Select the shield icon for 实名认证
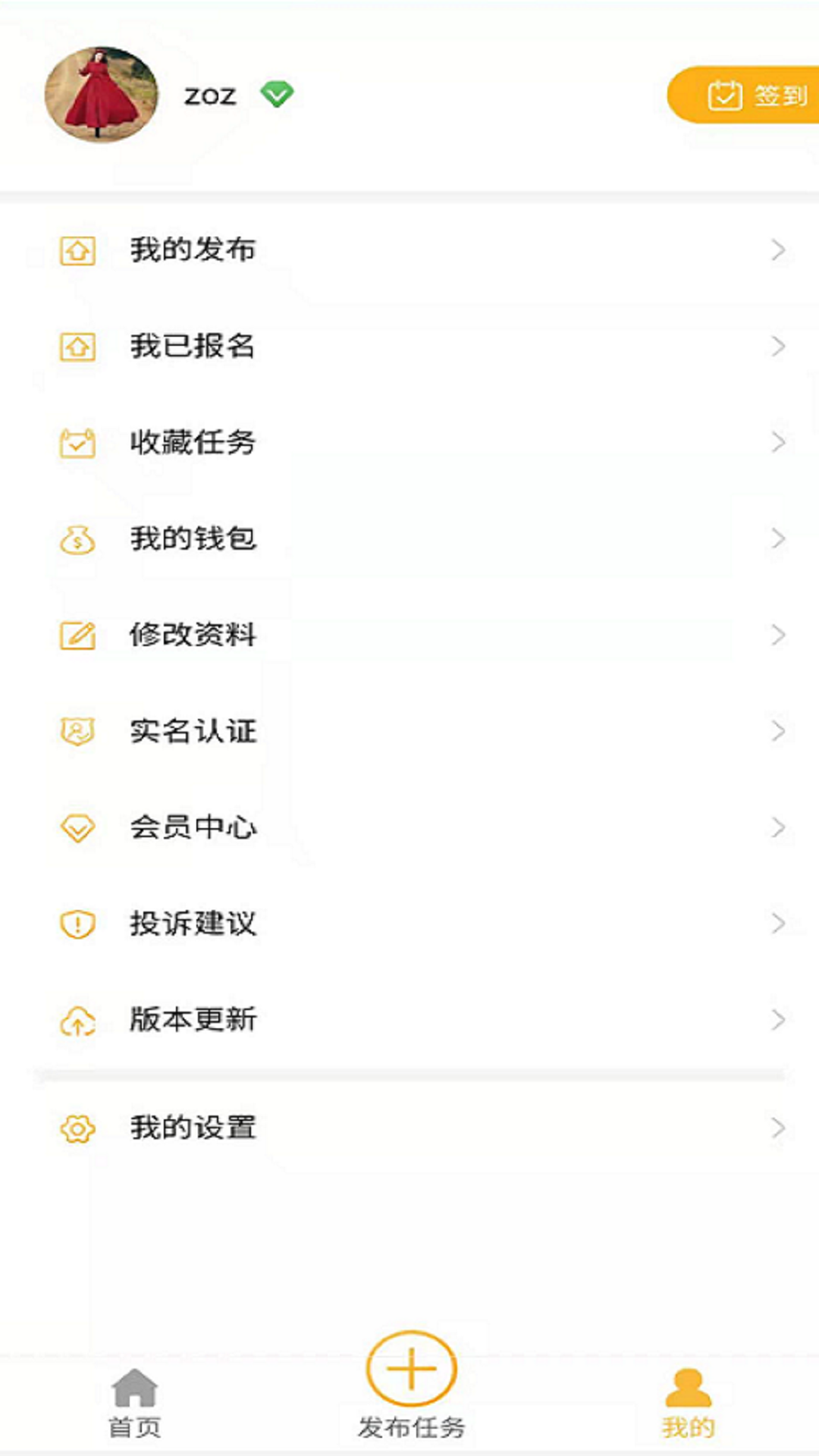819x1456 pixels. pyautogui.click(x=77, y=732)
